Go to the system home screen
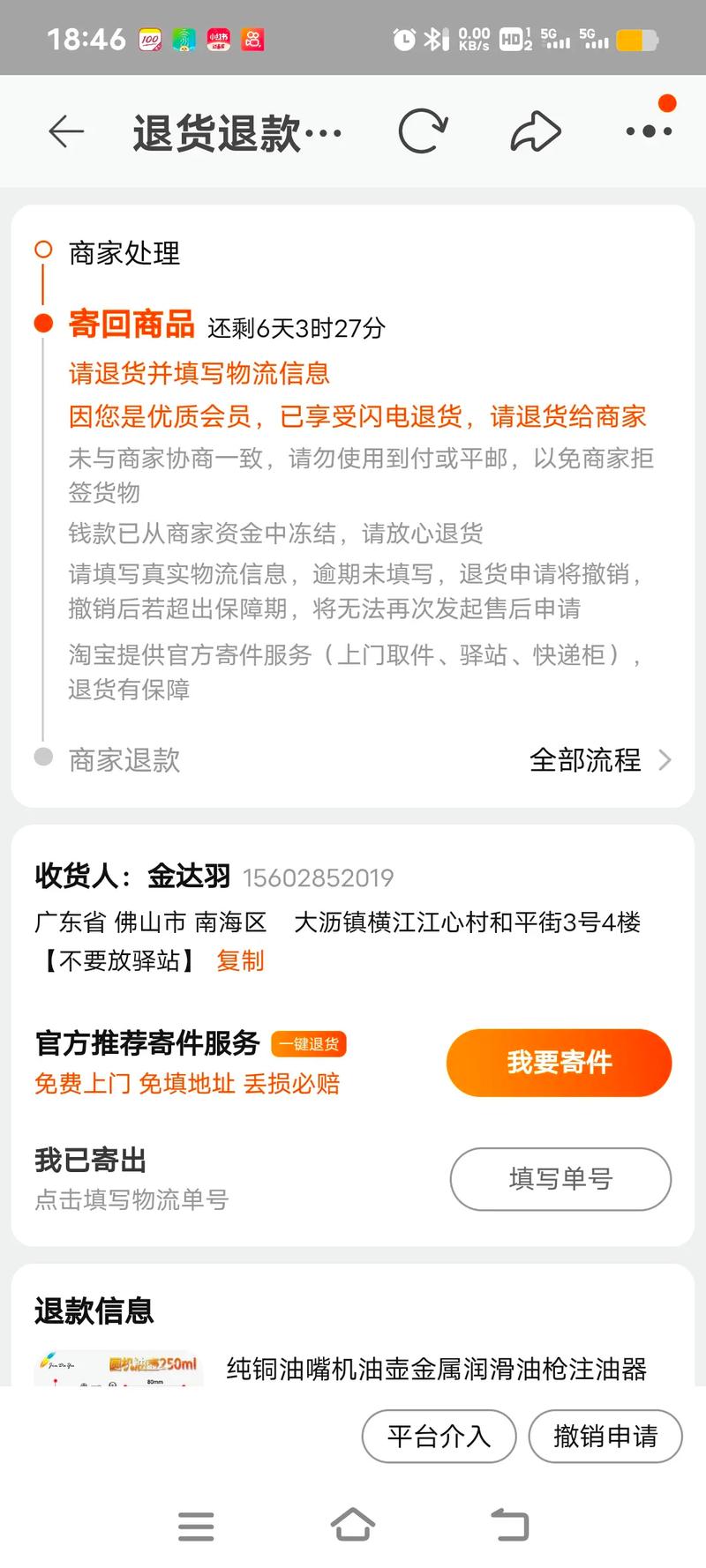Image resolution: width=706 pixels, height=1568 pixels. [353, 1525]
